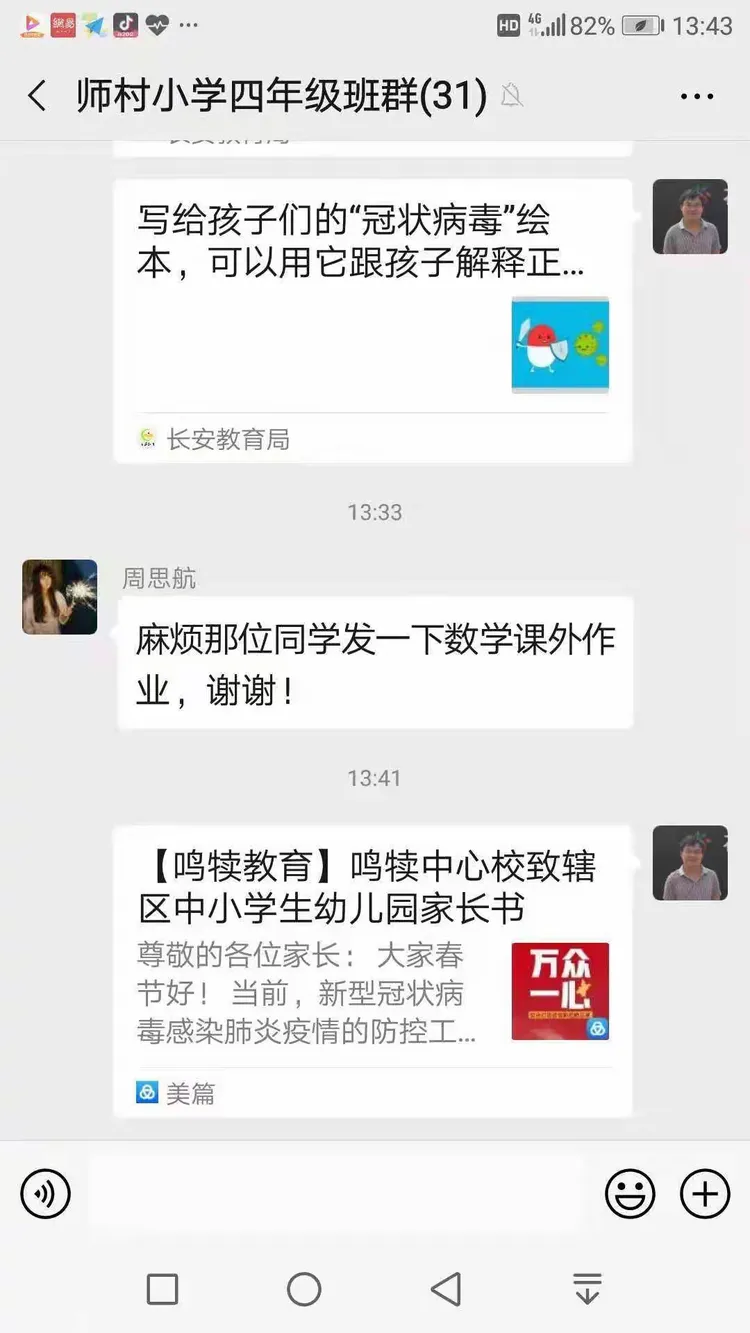This screenshot has width=750, height=1333.
Task: Open the emoji picker
Action: (x=630, y=1194)
